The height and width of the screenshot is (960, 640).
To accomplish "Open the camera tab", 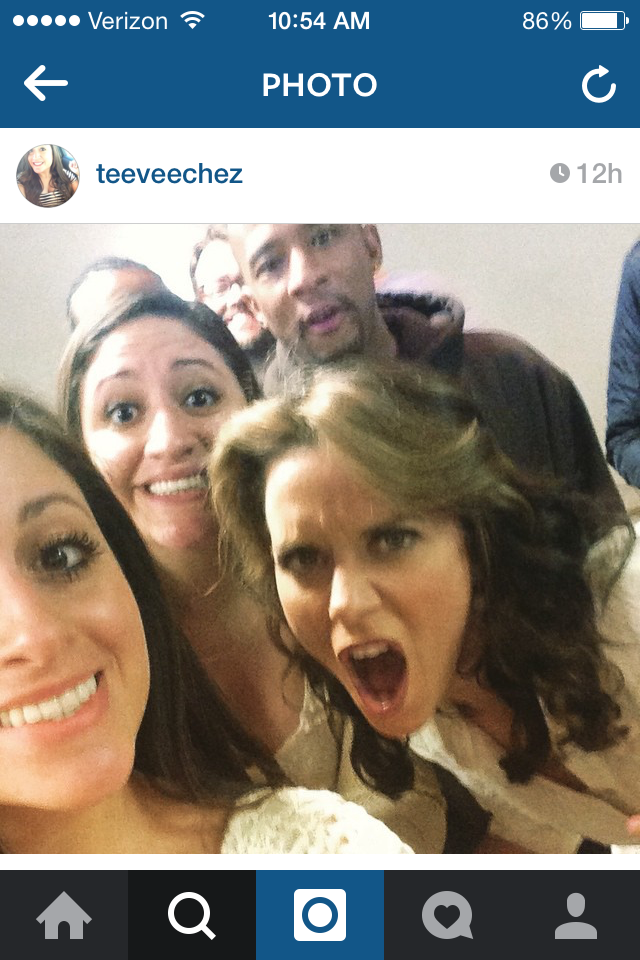I will (320, 915).
